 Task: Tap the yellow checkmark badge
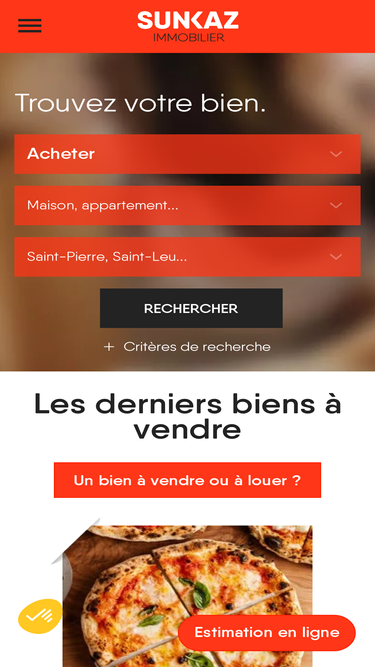(40, 616)
